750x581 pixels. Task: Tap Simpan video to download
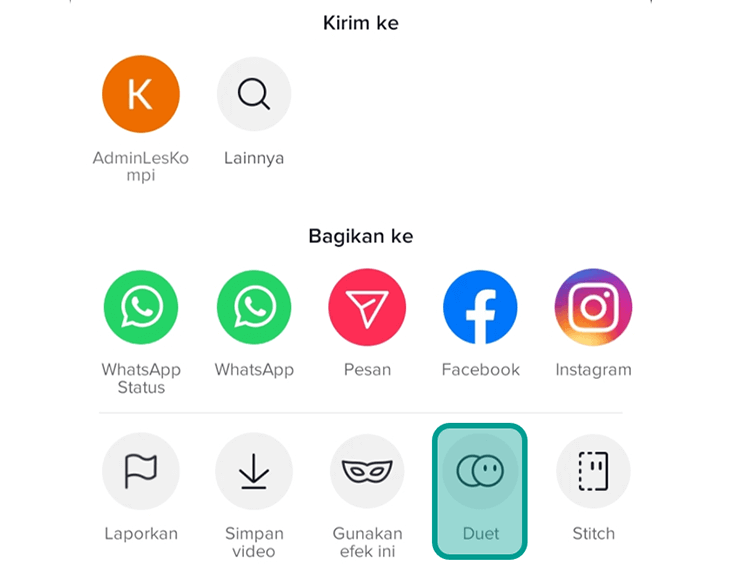pos(254,472)
